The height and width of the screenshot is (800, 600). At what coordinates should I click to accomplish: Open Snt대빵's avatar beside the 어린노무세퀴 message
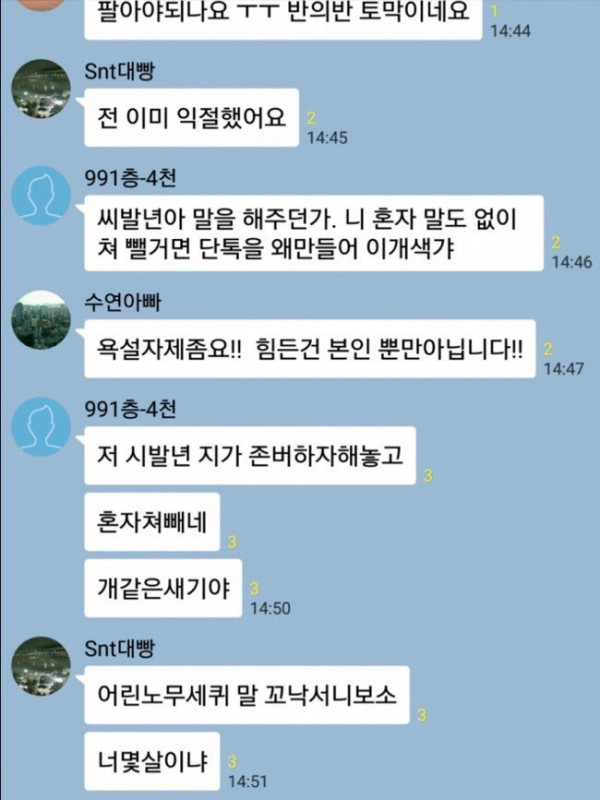coord(41,666)
